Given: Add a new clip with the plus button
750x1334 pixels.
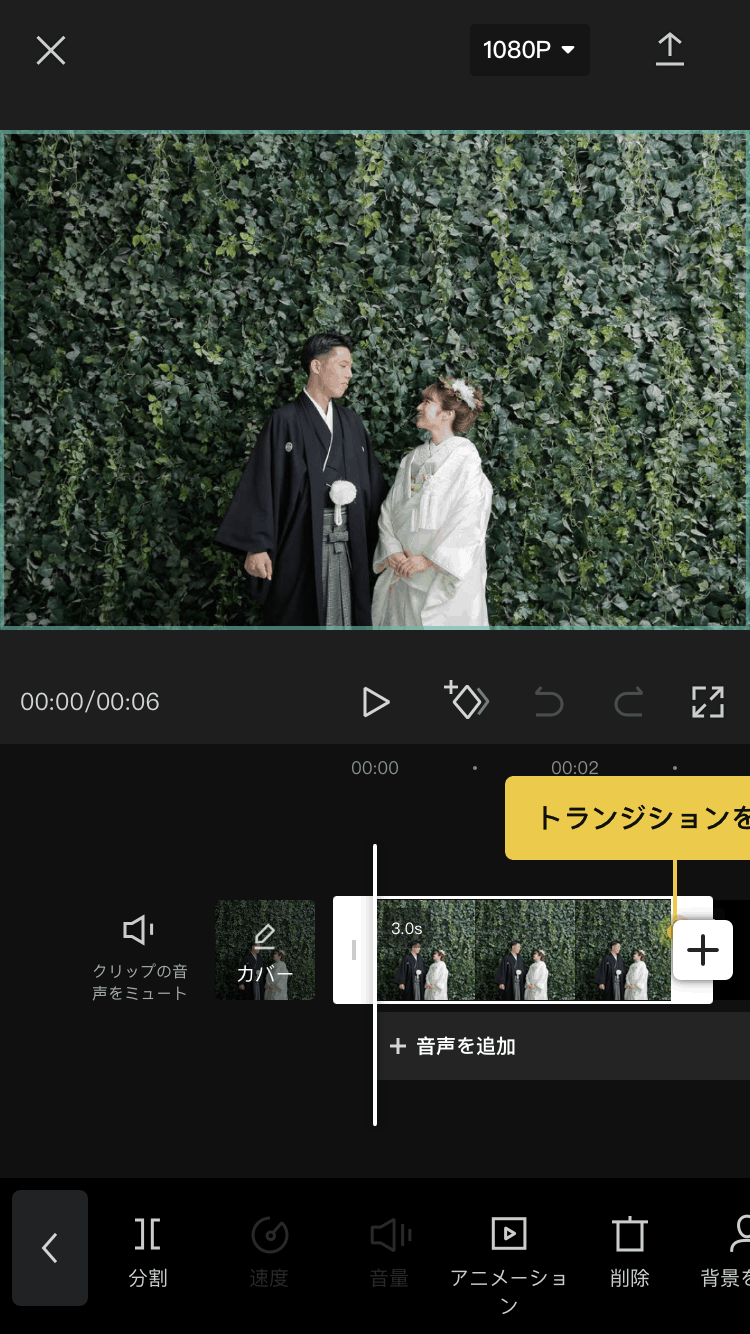Looking at the screenshot, I should (703, 950).
